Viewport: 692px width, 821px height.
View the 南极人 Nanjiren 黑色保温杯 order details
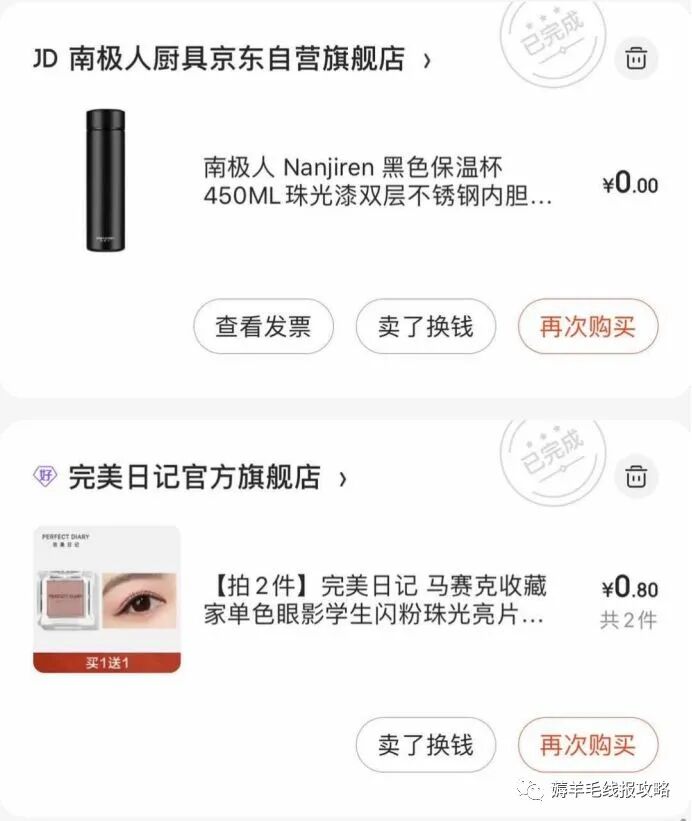[x=378, y=181]
